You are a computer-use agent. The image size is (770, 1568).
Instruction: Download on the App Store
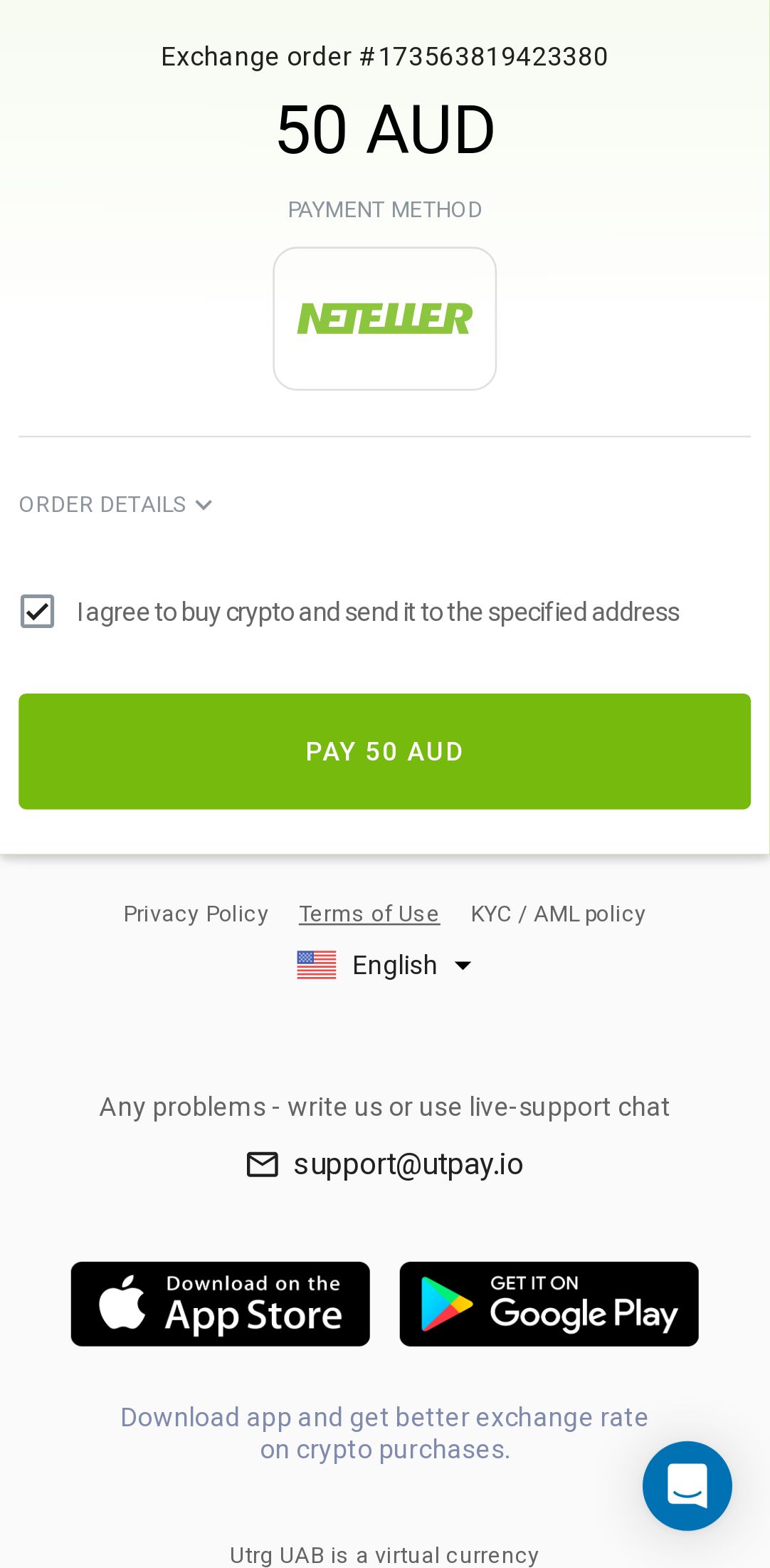(x=221, y=1304)
